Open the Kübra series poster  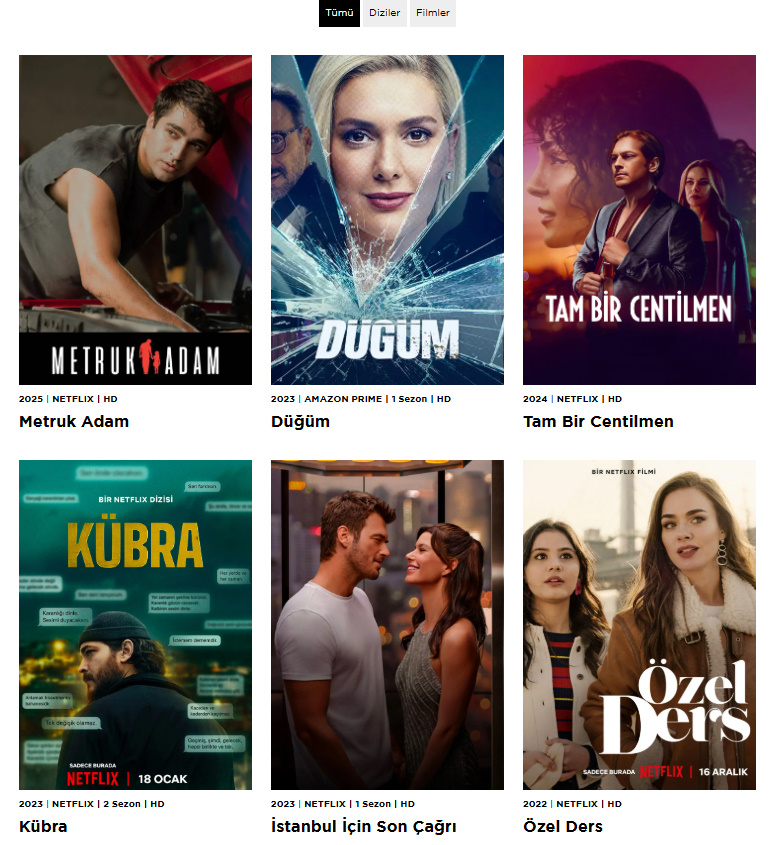(135, 625)
